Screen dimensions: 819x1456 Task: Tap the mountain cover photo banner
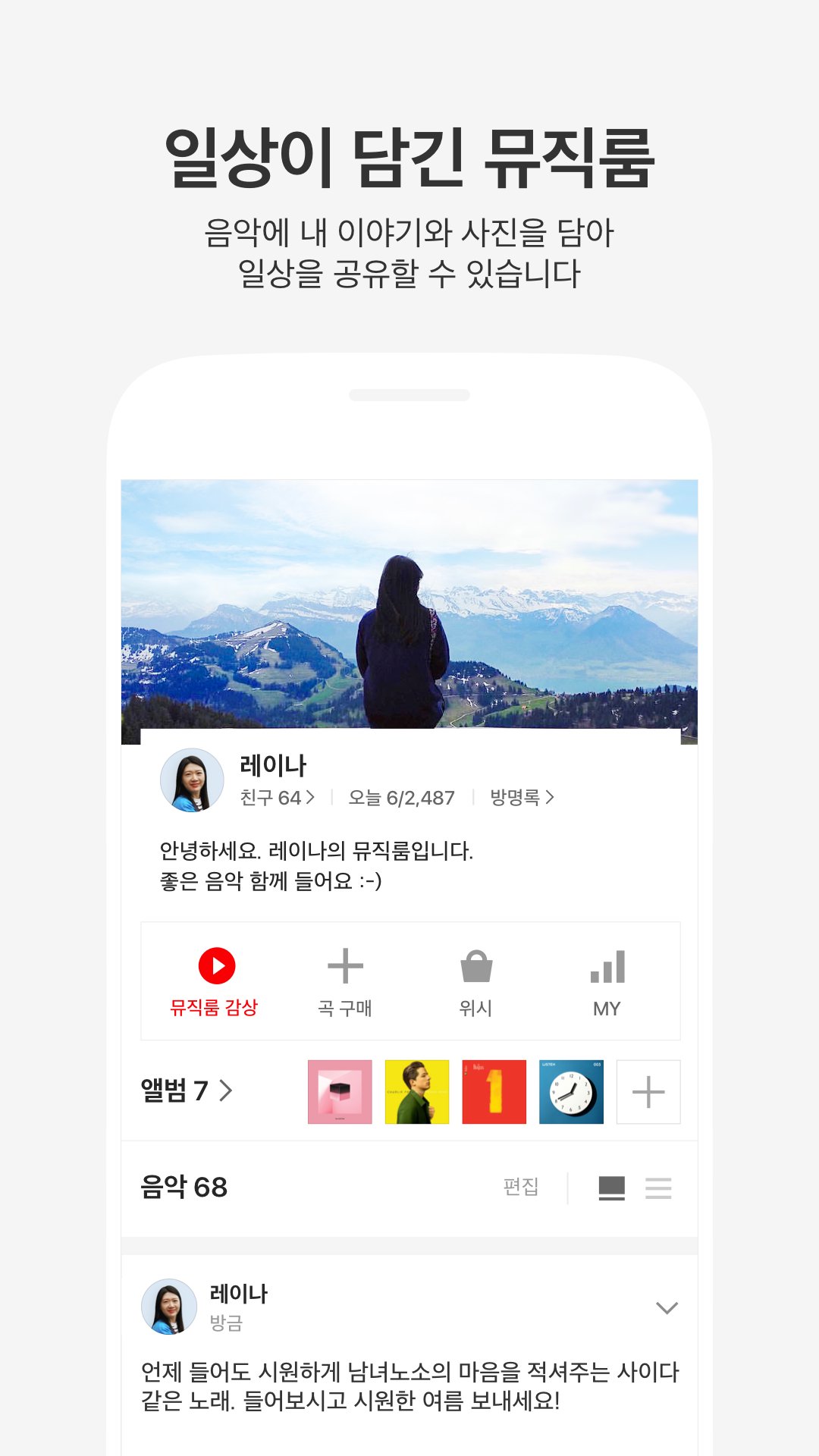(409, 607)
